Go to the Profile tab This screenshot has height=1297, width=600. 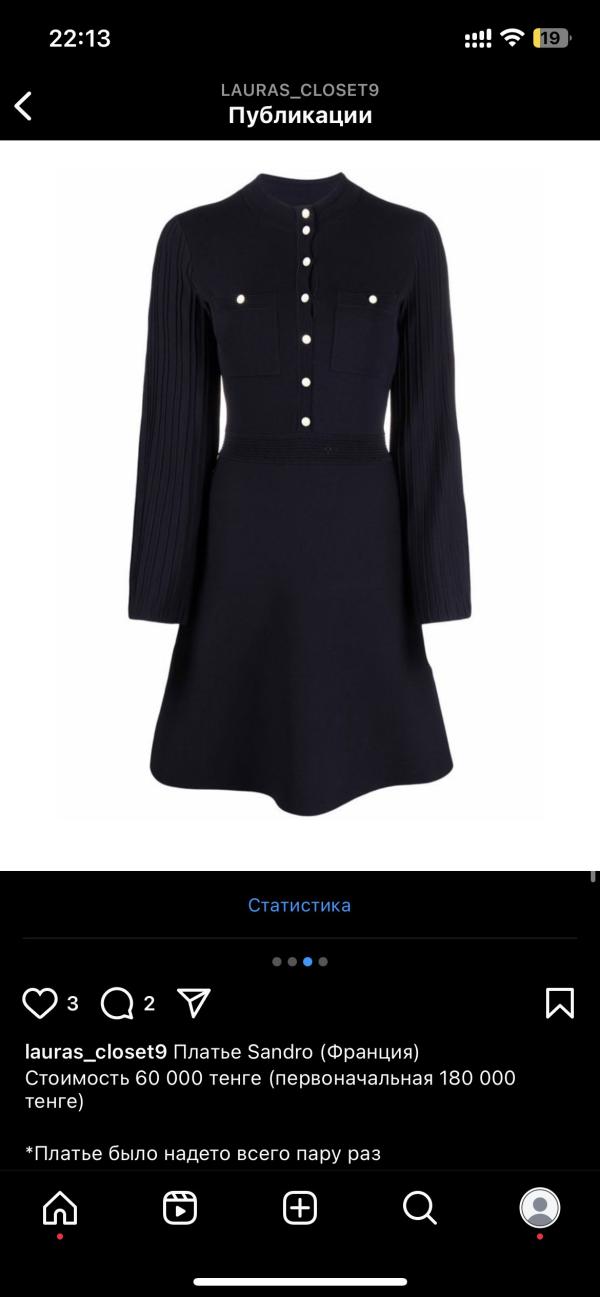click(540, 1208)
